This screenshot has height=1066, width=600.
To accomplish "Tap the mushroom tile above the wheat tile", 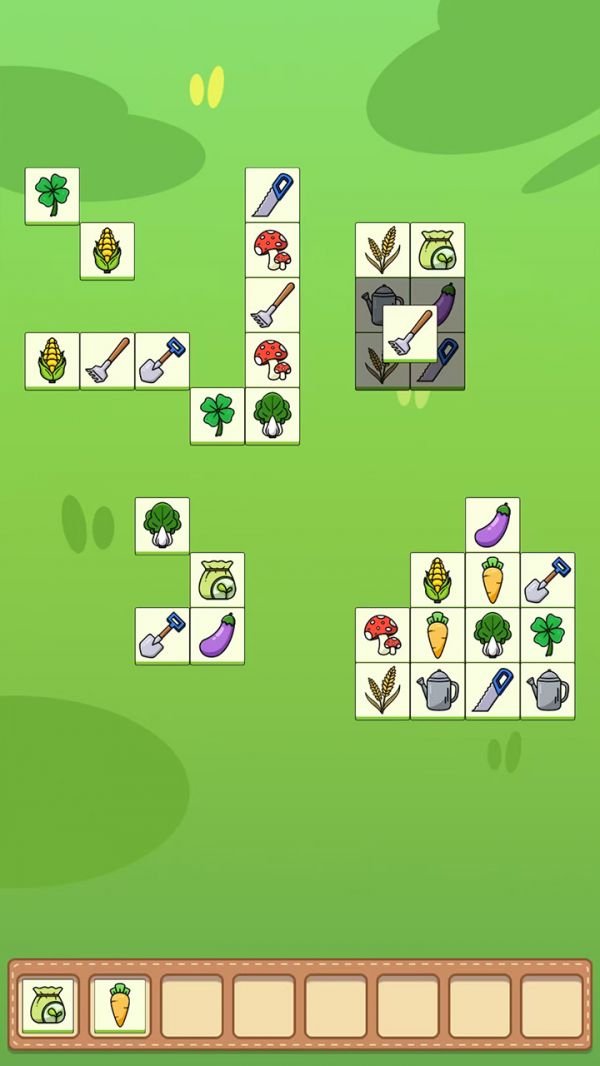I will [x=382, y=634].
